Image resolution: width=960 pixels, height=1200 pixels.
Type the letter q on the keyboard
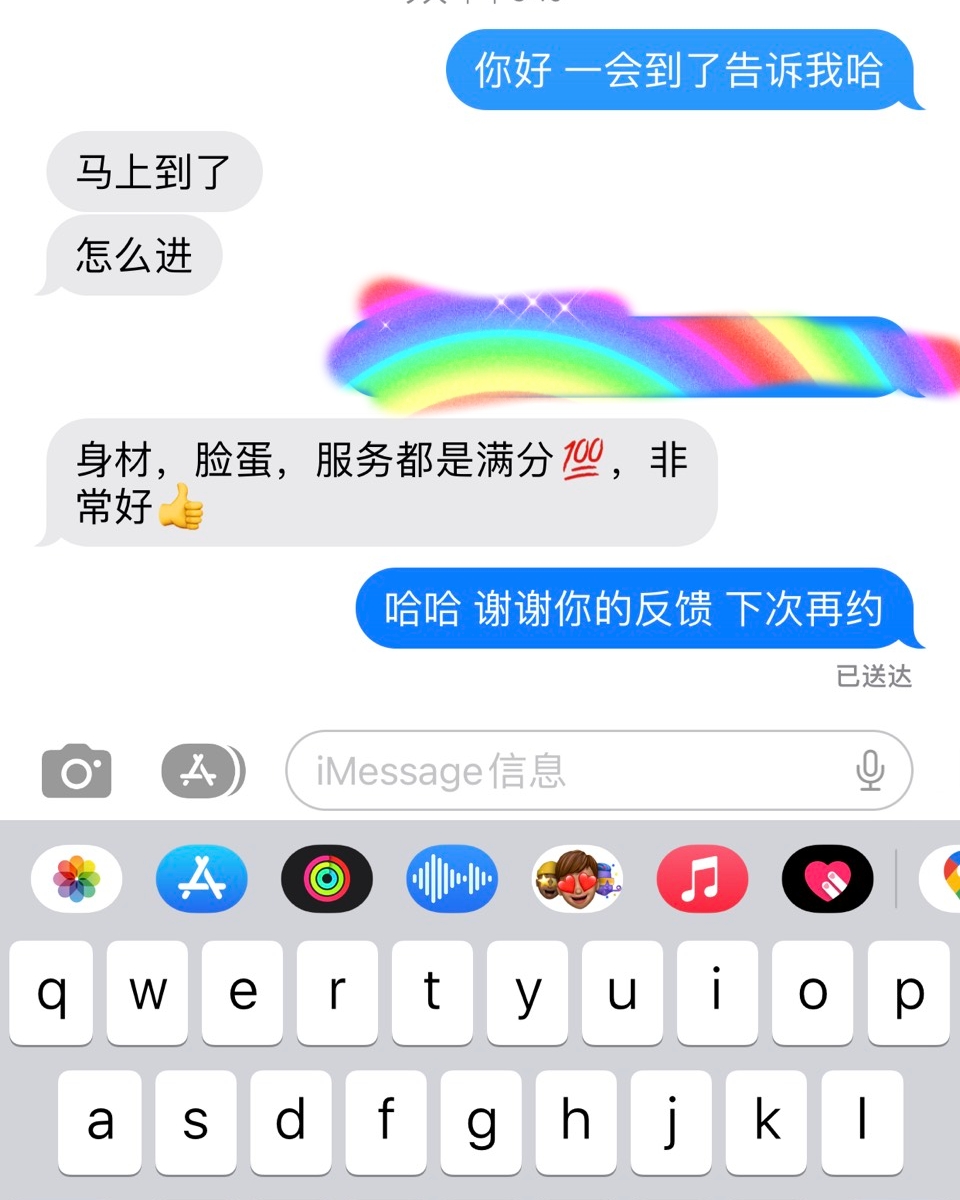[x=51, y=992]
